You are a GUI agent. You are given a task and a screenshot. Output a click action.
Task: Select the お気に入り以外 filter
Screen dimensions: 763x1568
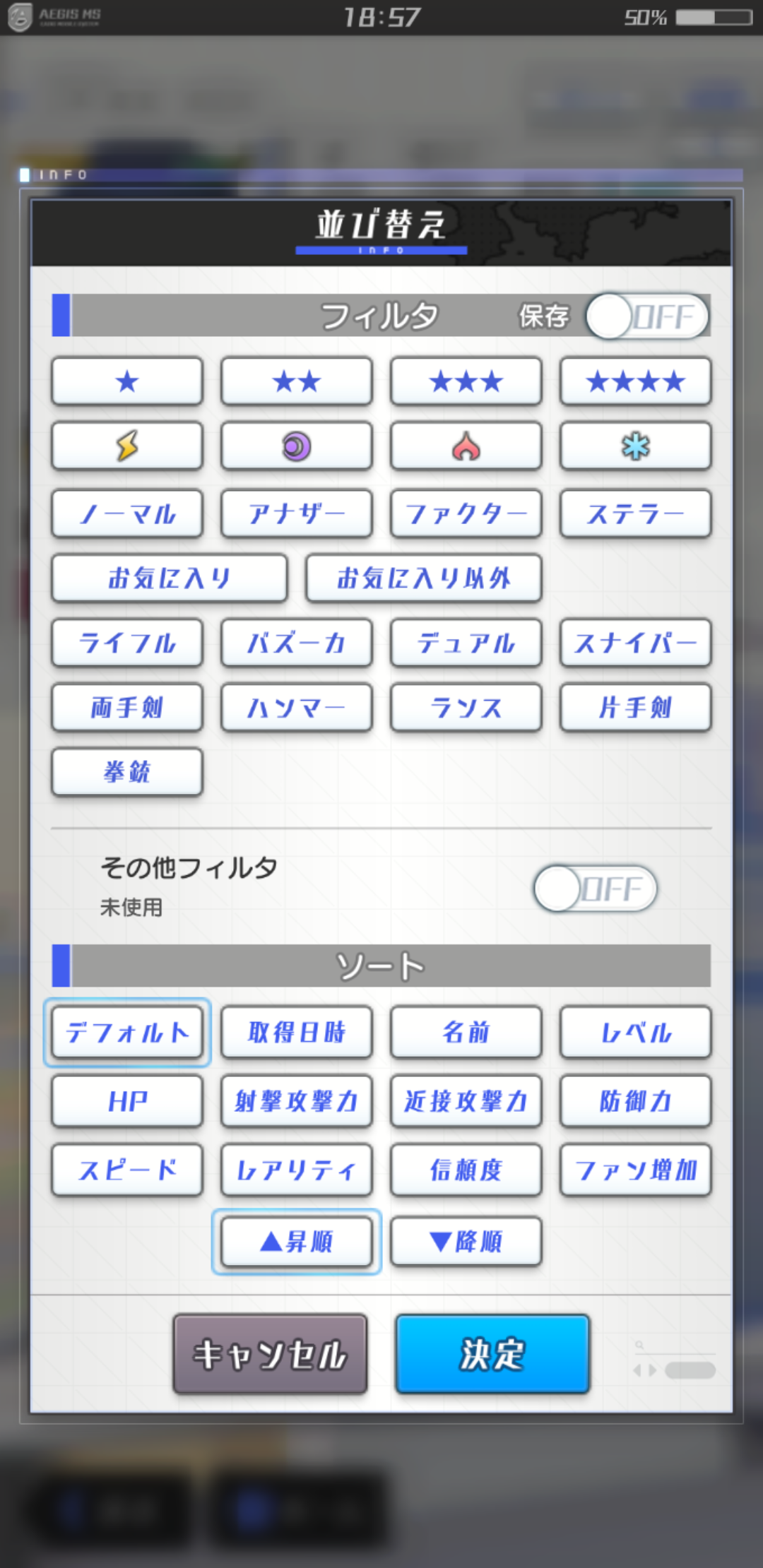point(423,578)
